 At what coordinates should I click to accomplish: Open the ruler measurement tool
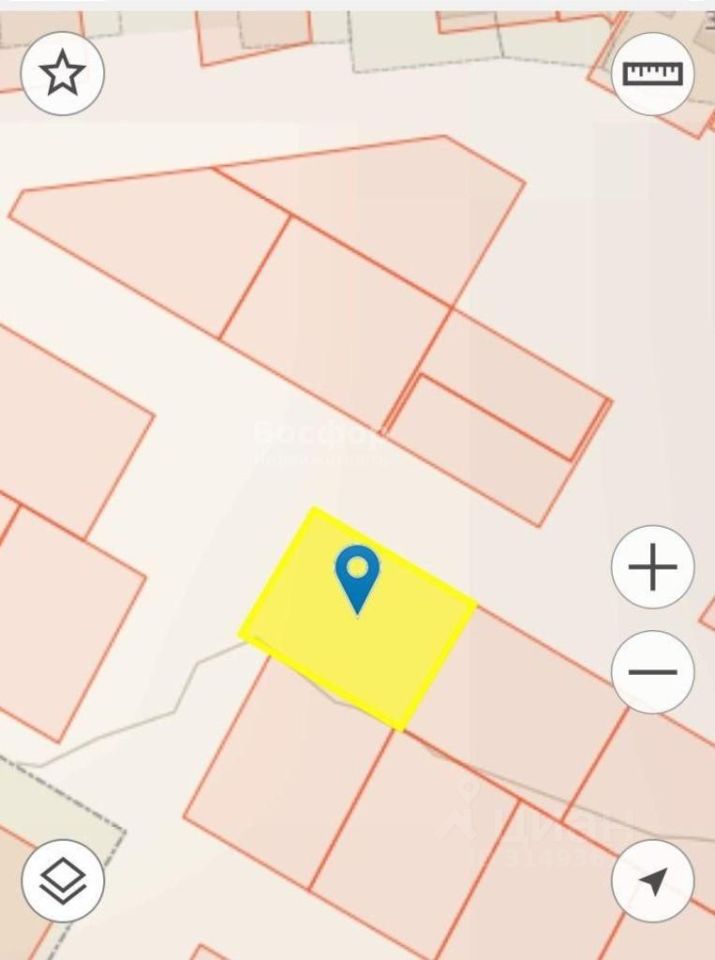click(652, 73)
